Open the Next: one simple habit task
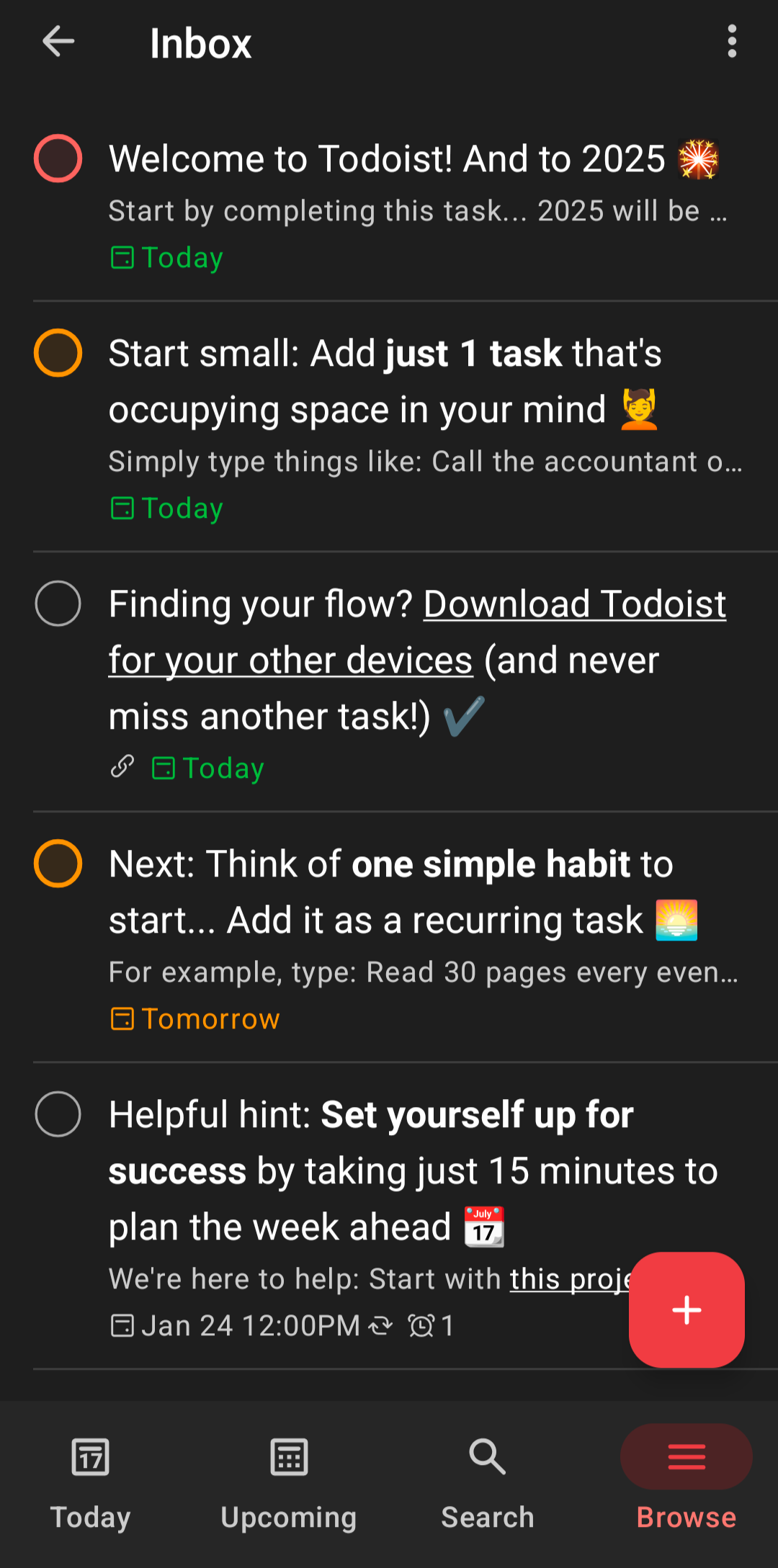 pyautogui.click(x=389, y=893)
